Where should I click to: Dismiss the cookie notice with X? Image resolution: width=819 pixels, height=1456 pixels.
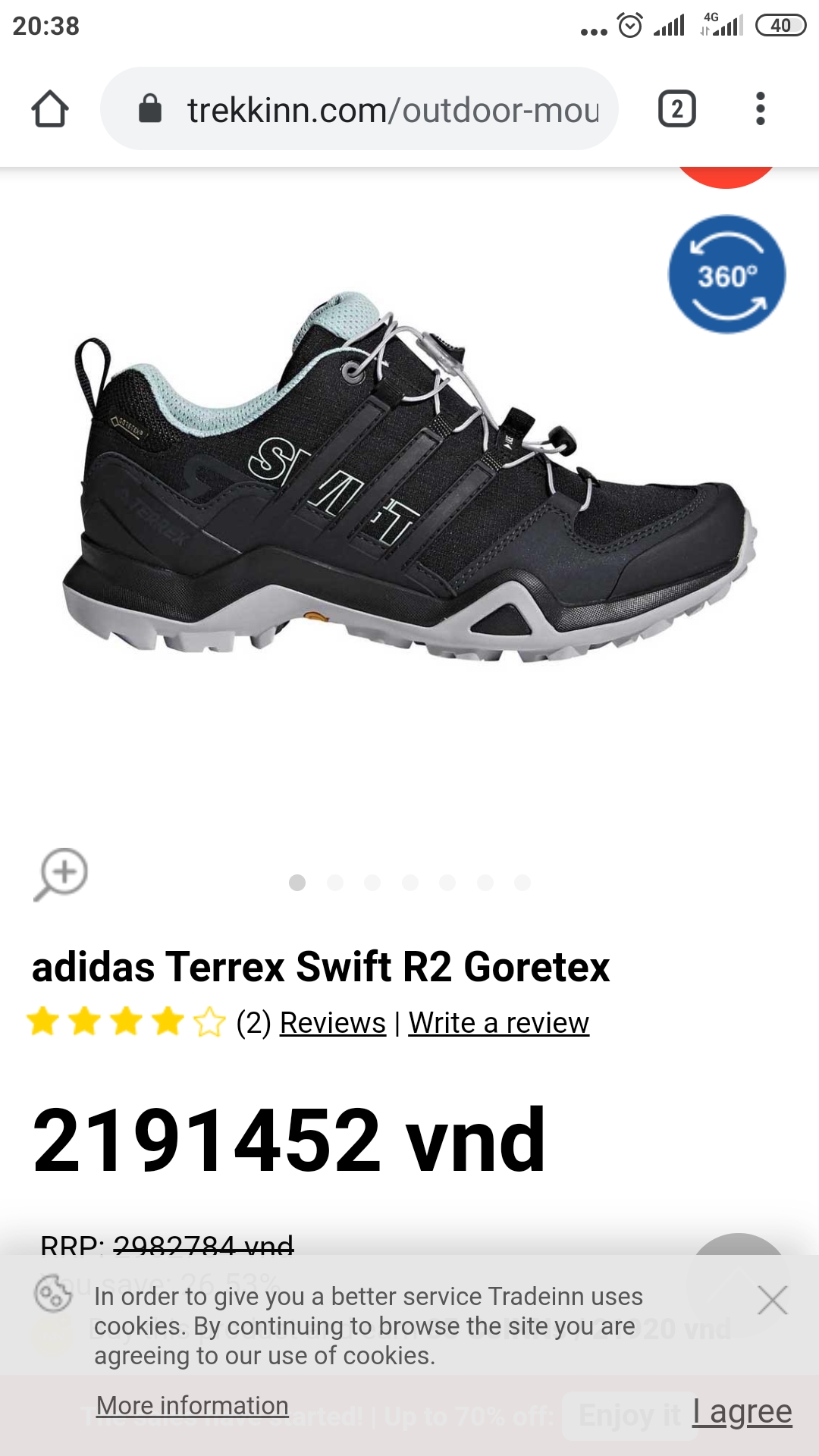click(773, 1301)
